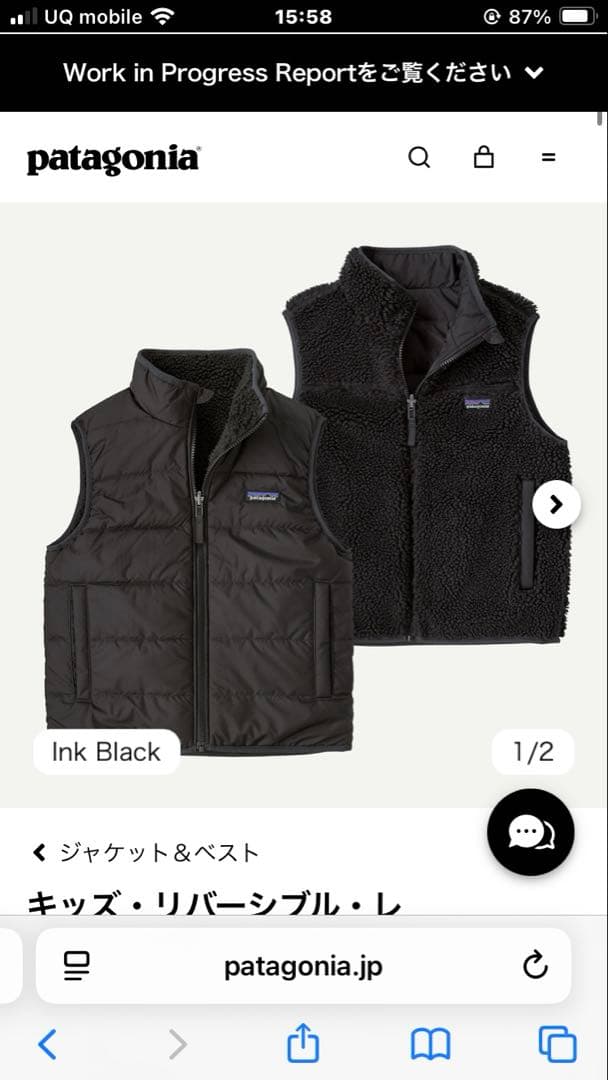Share this page
The image size is (608, 1080).
point(303,1044)
